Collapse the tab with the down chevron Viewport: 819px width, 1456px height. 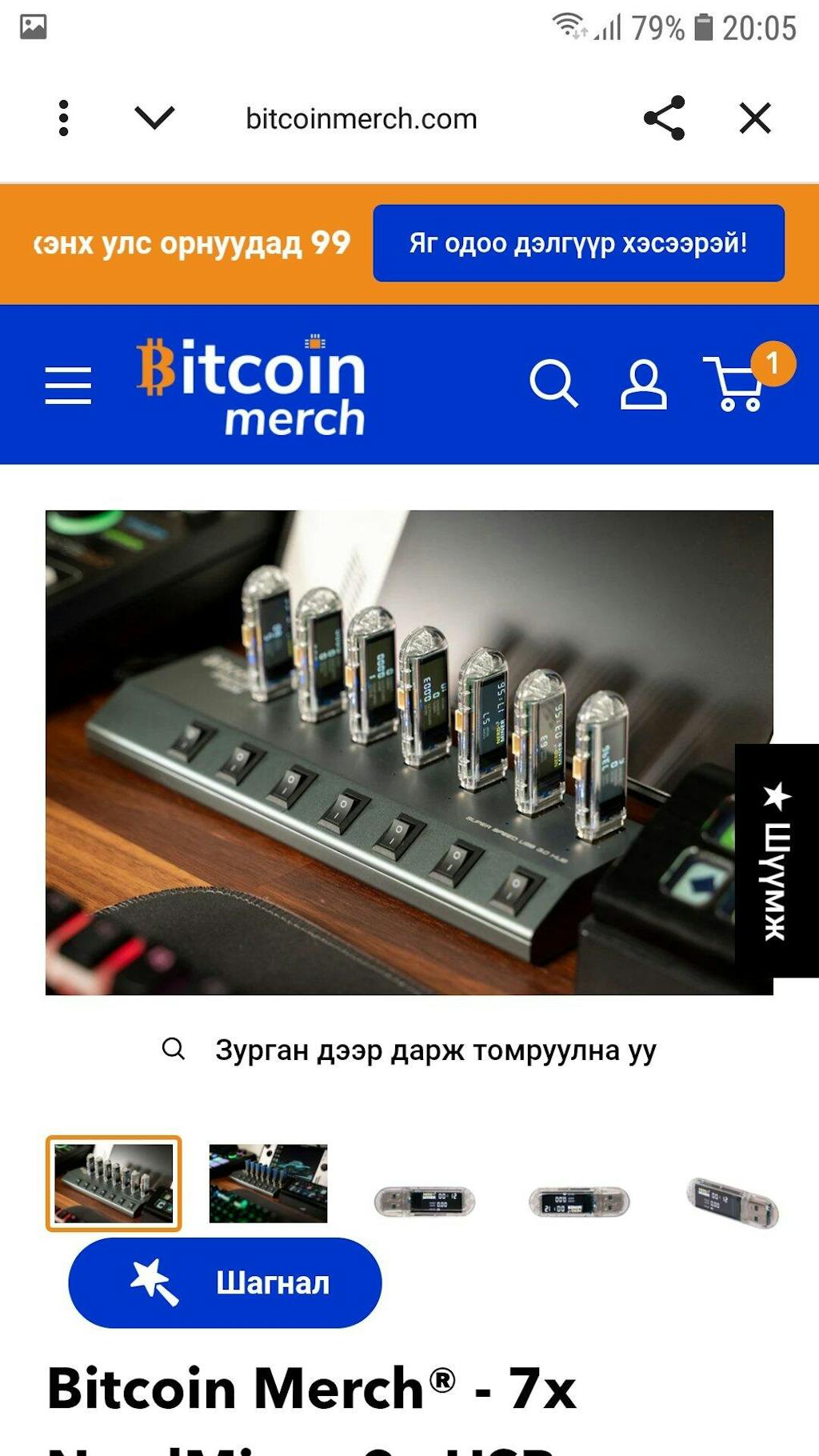[x=154, y=118]
